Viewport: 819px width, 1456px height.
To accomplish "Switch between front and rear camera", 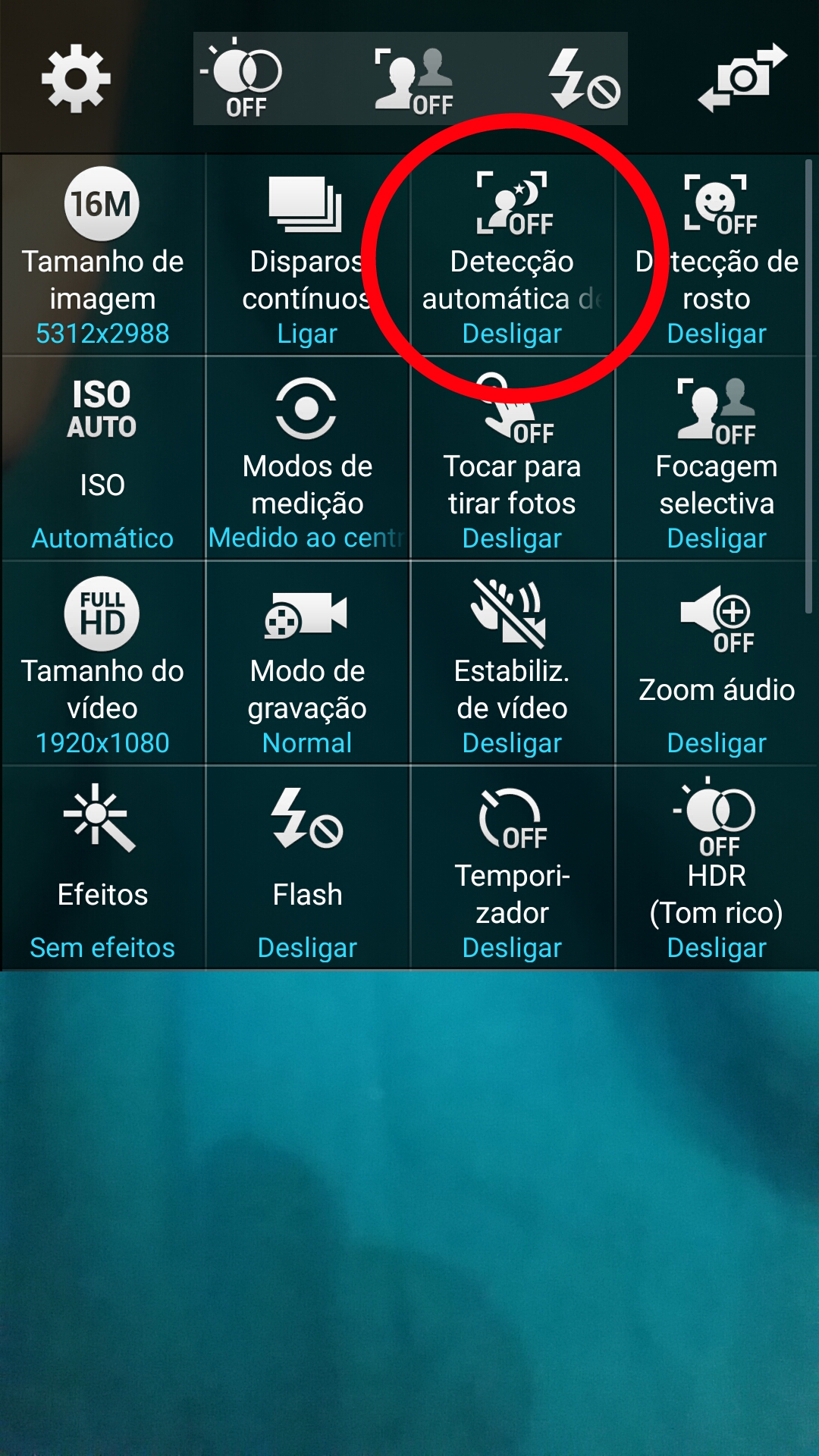I will click(x=742, y=78).
